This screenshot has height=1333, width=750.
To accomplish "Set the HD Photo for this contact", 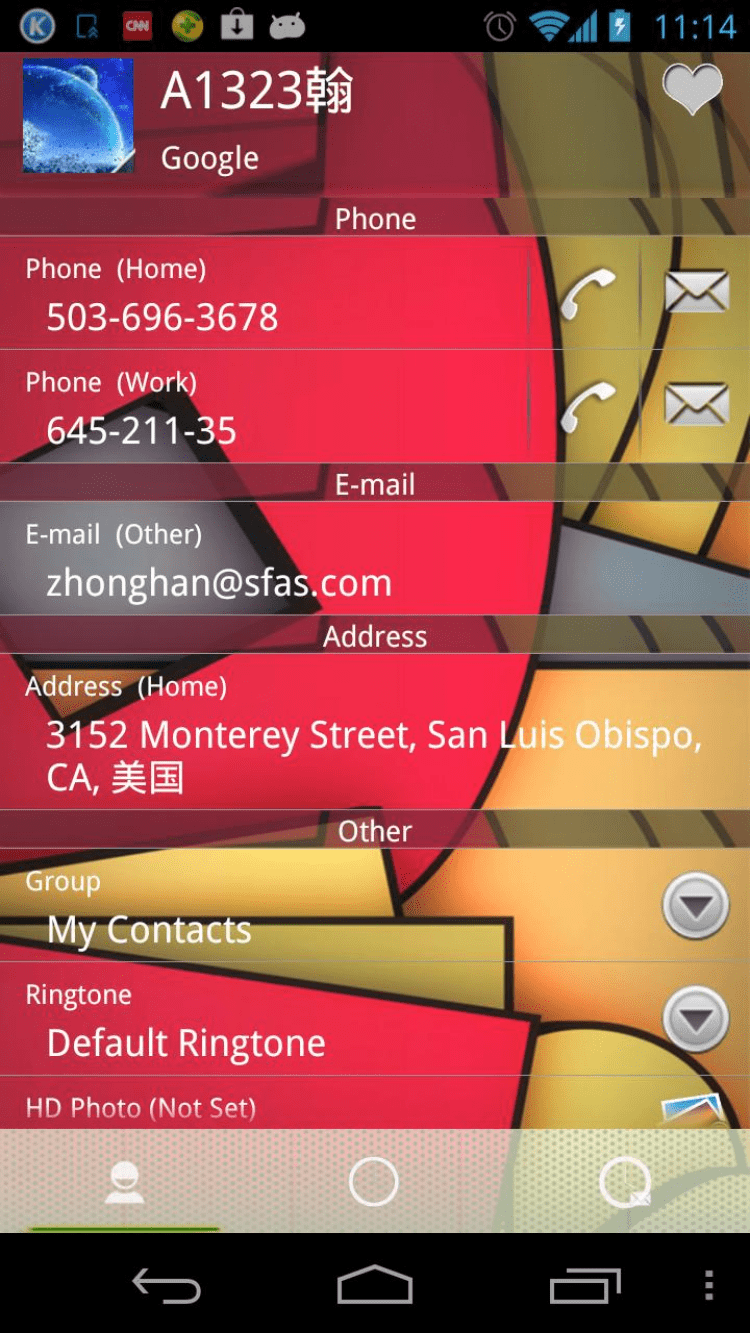I will click(690, 1108).
